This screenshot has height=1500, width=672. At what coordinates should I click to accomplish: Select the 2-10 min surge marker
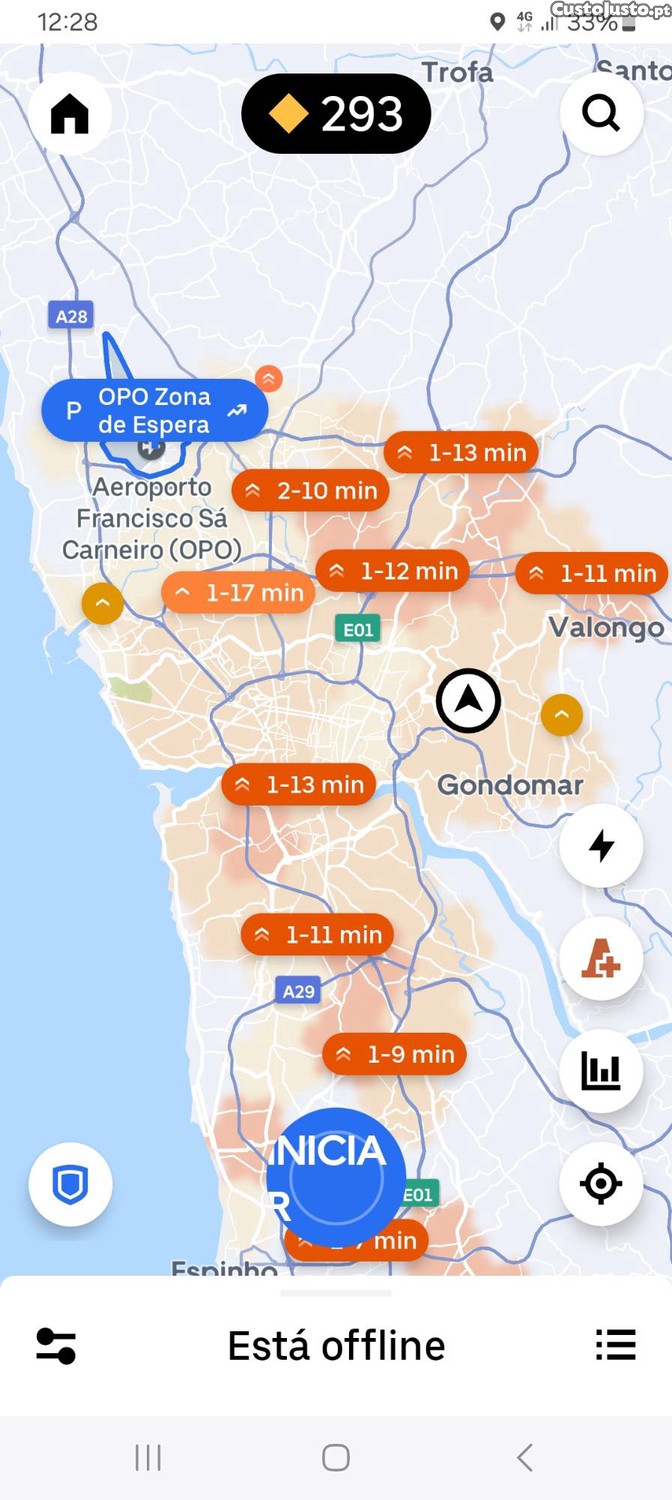(310, 491)
